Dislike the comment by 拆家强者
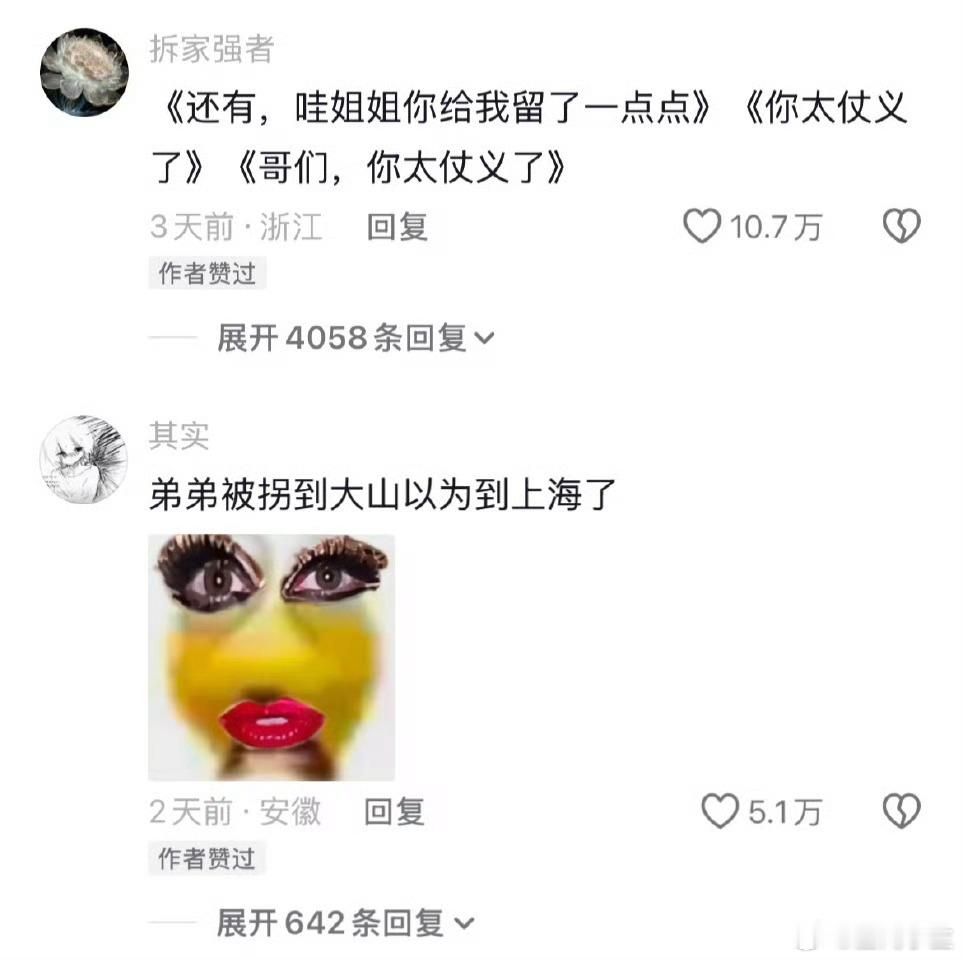This screenshot has height=960, width=963. tap(901, 225)
